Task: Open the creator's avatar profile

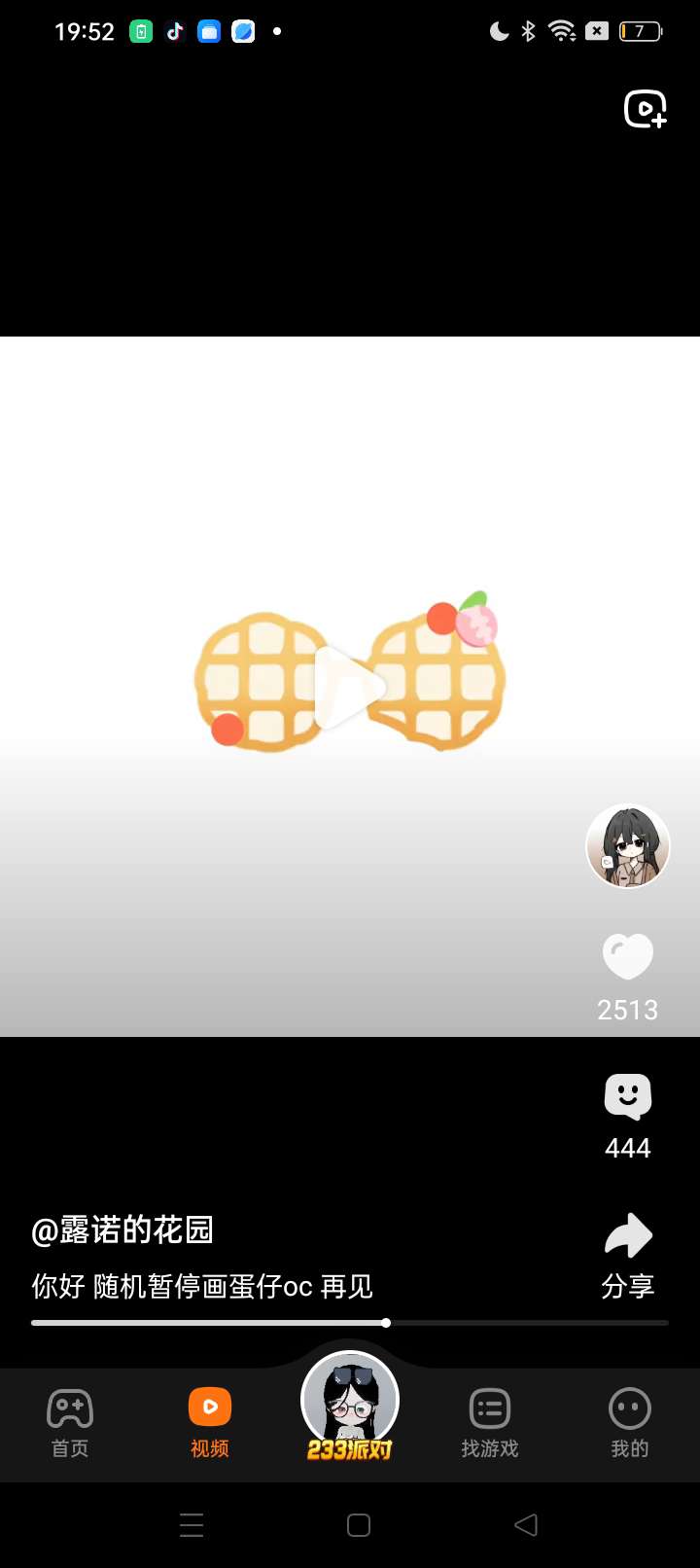Action: [628, 846]
